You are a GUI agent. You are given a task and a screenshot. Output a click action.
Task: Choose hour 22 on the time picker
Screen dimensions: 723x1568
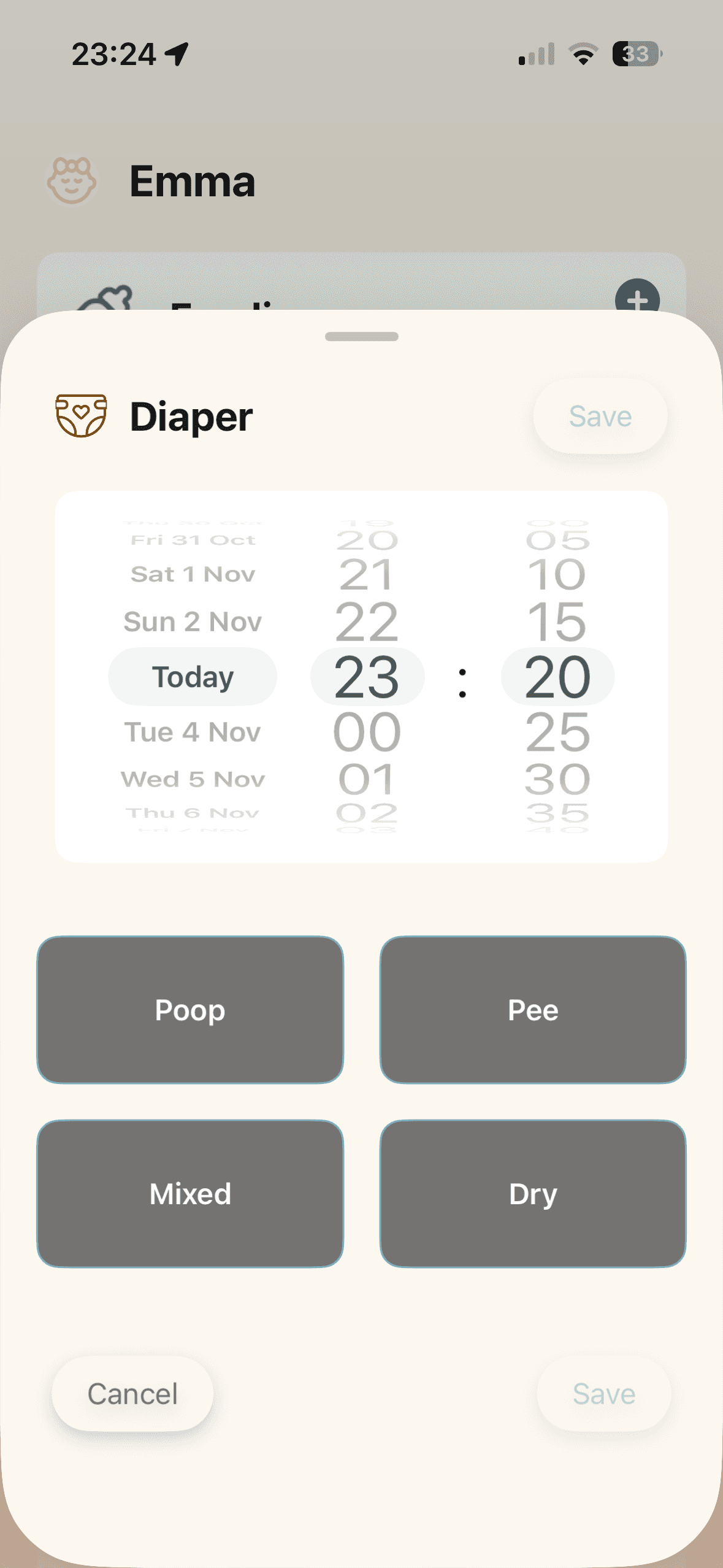click(x=366, y=622)
